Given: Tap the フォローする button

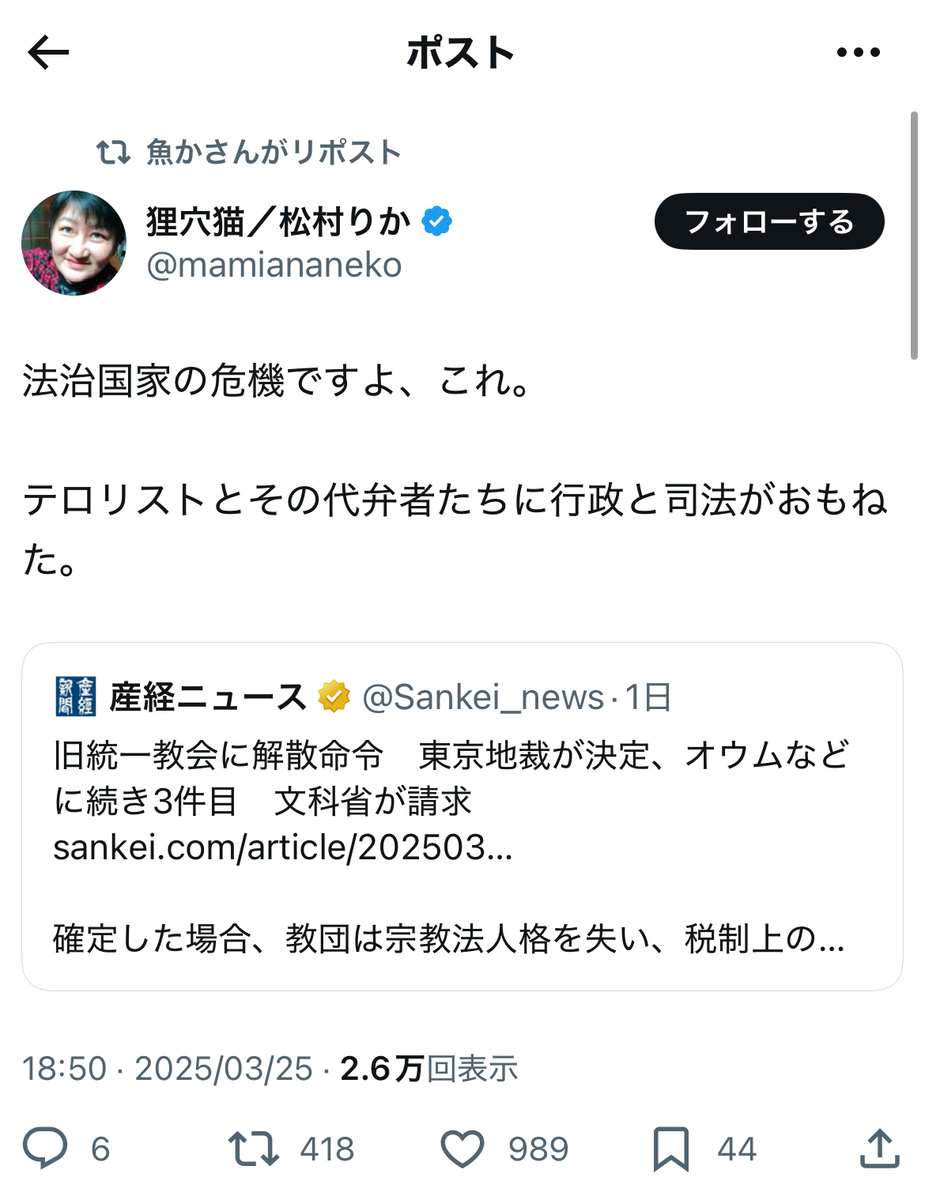Looking at the screenshot, I should coord(769,221).
